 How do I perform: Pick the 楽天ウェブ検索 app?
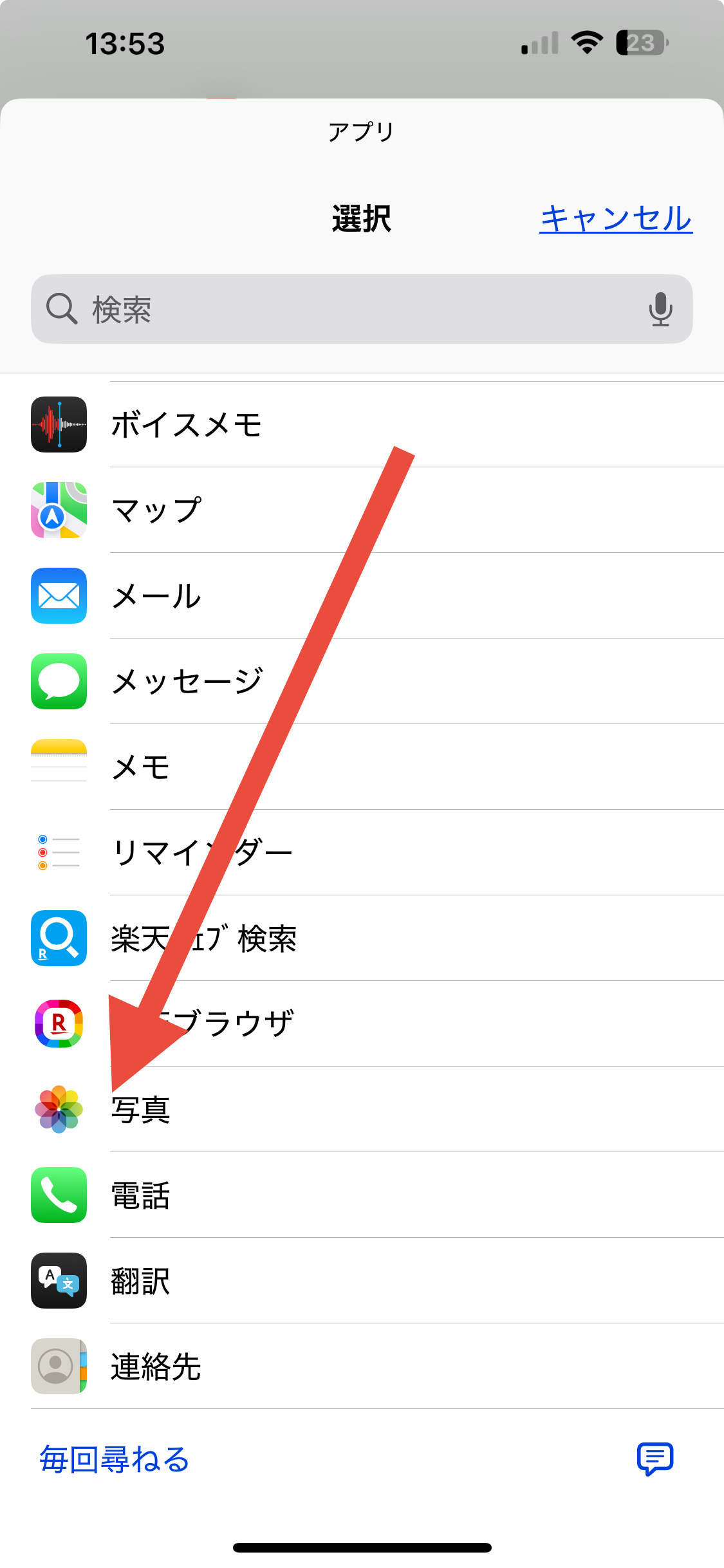coord(362,938)
